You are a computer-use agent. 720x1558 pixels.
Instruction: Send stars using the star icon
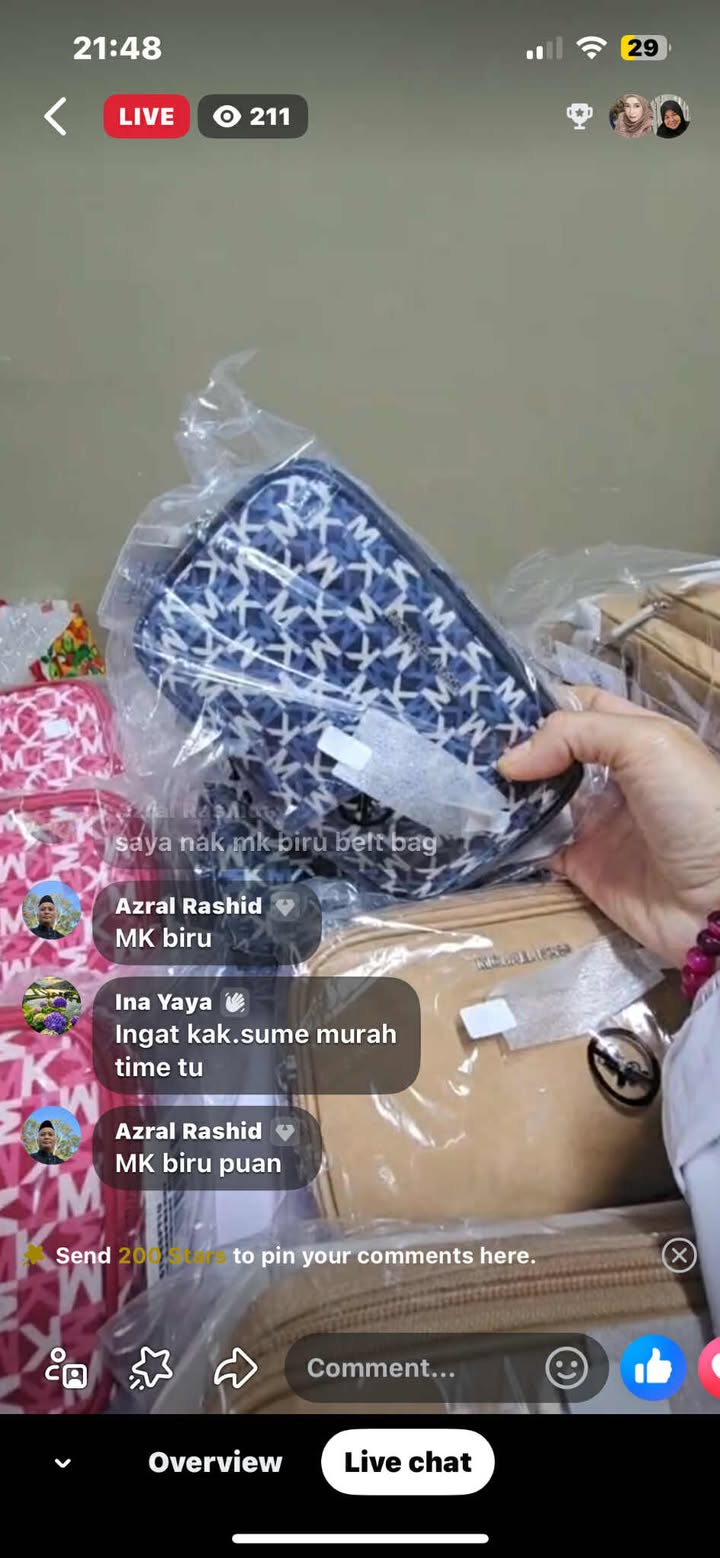pyautogui.click(x=151, y=1367)
